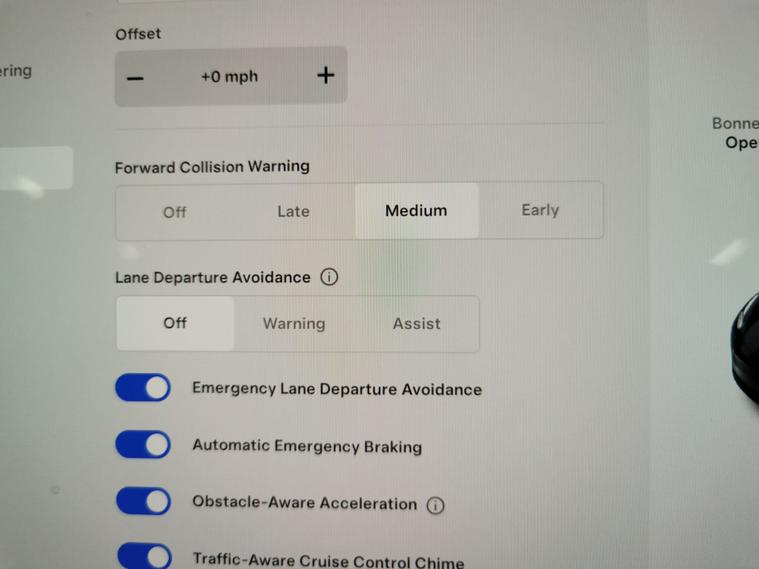Viewport: 759px width, 569px height.
Task: Turn off Obstacle-Aware Acceleration
Action: 143,502
